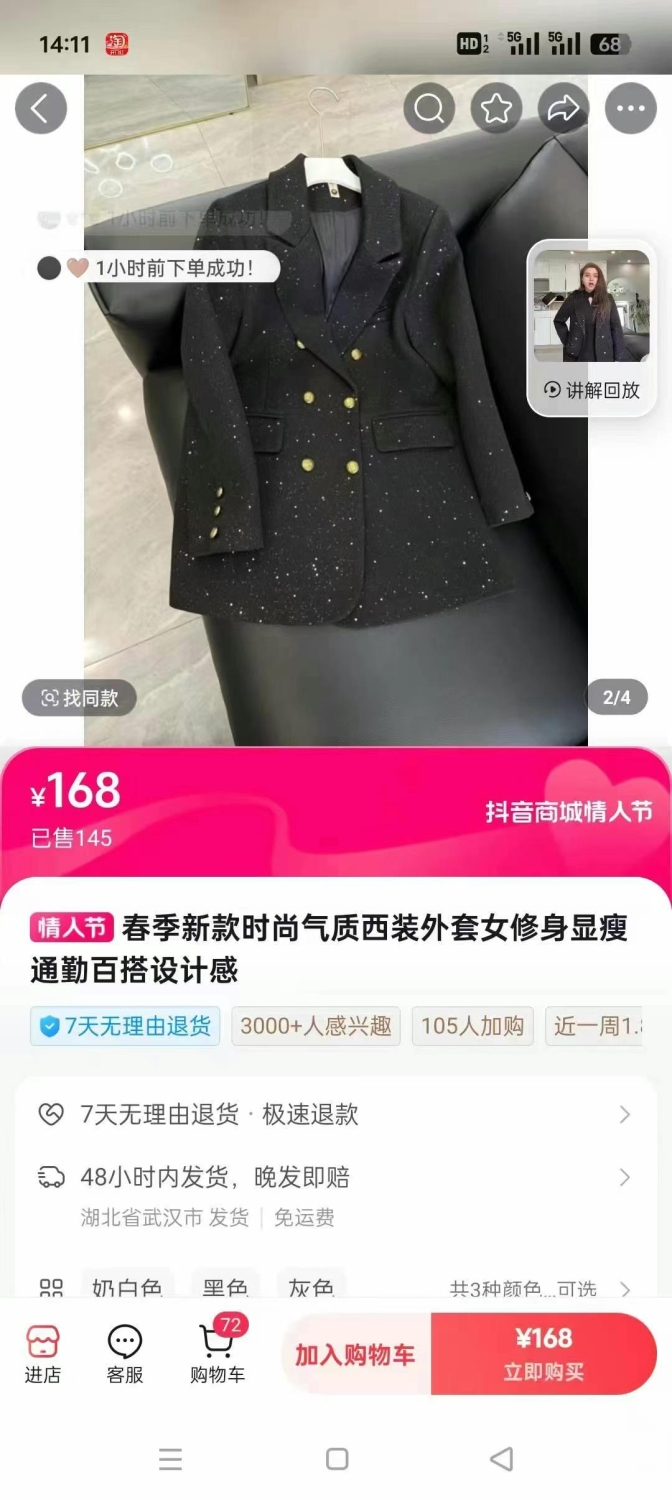Image resolution: width=672 pixels, height=1500 pixels.
Task: Go back using the top-left arrow
Action: coord(41,108)
